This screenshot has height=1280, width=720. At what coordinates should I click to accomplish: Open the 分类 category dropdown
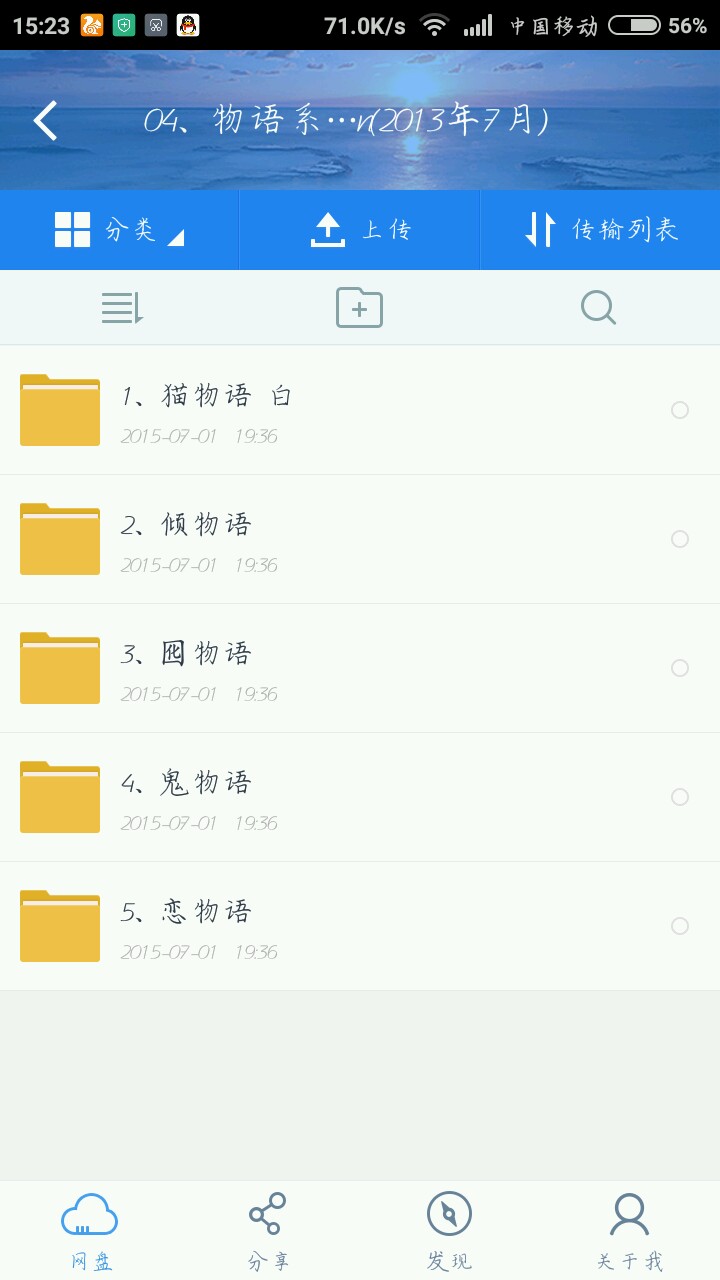[119, 230]
